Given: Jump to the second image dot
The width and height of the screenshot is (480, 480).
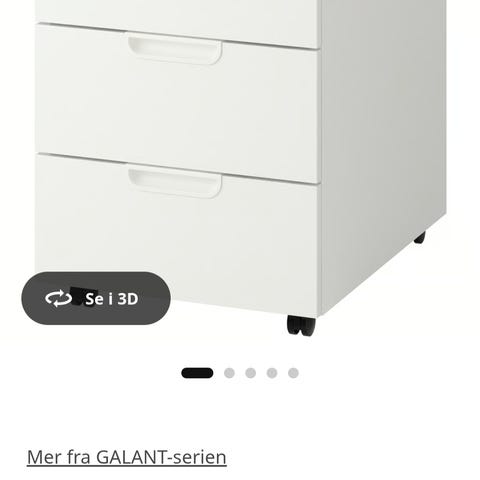Looking at the screenshot, I should [x=229, y=373].
